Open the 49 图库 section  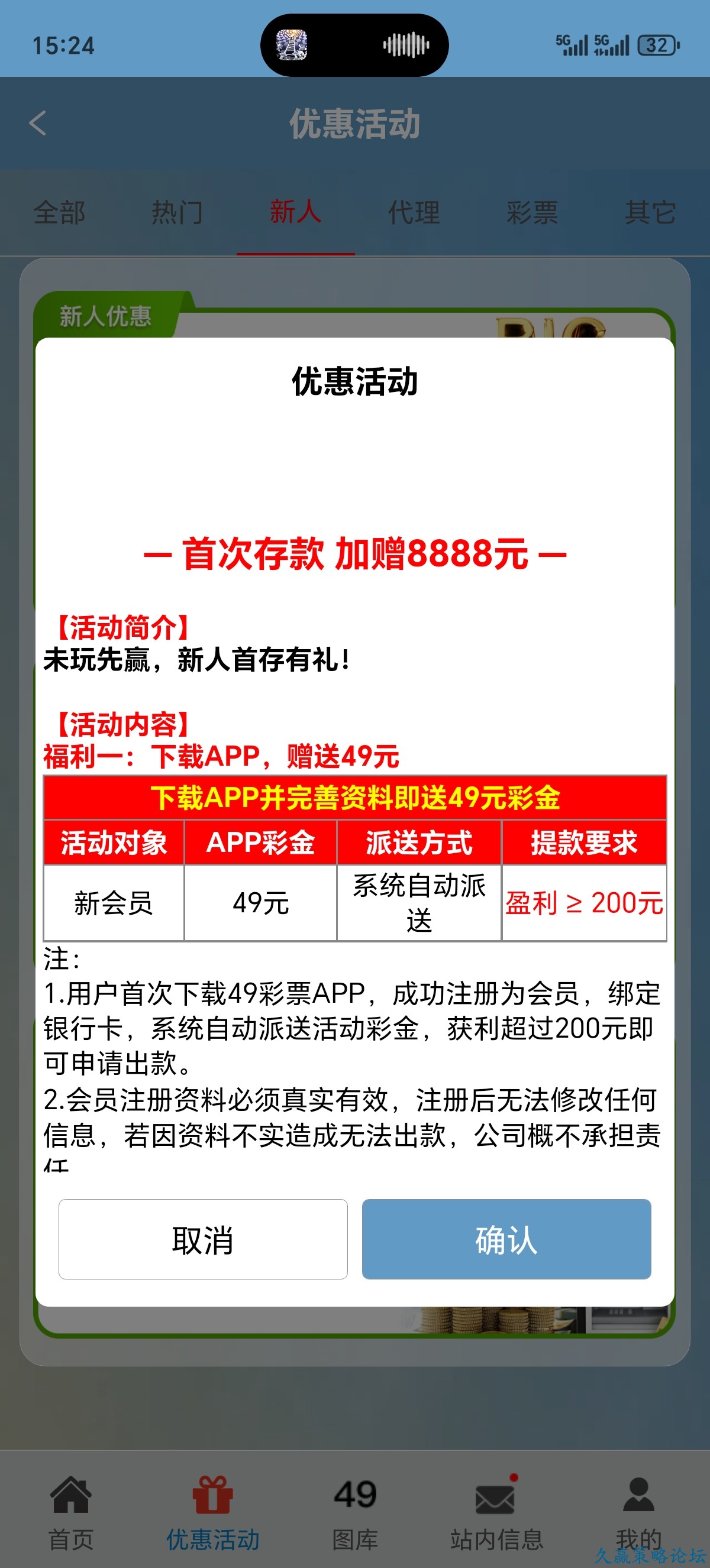pyautogui.click(x=355, y=1512)
